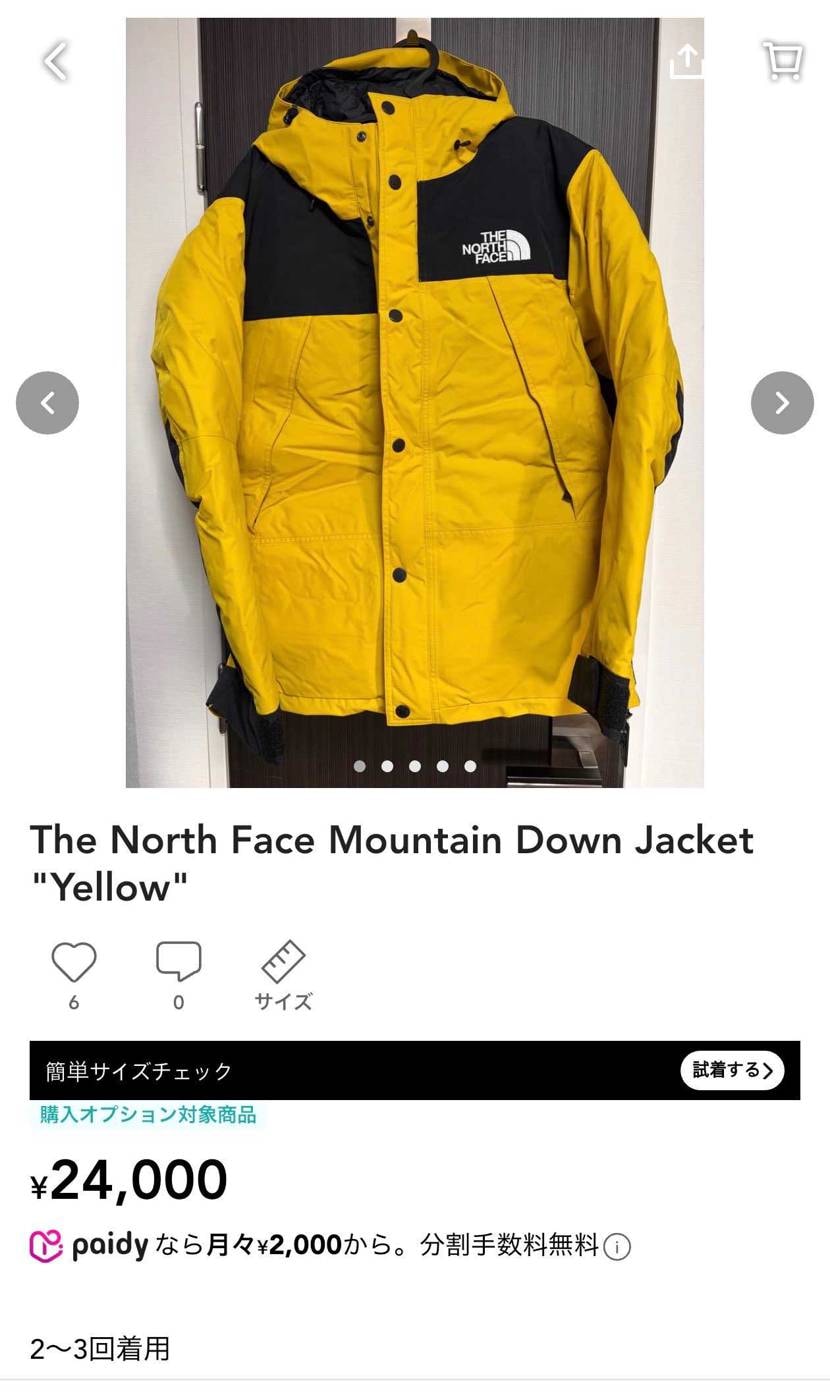Open comments via the 0 count
Screen dimensions: 830x1397
(x=178, y=1003)
